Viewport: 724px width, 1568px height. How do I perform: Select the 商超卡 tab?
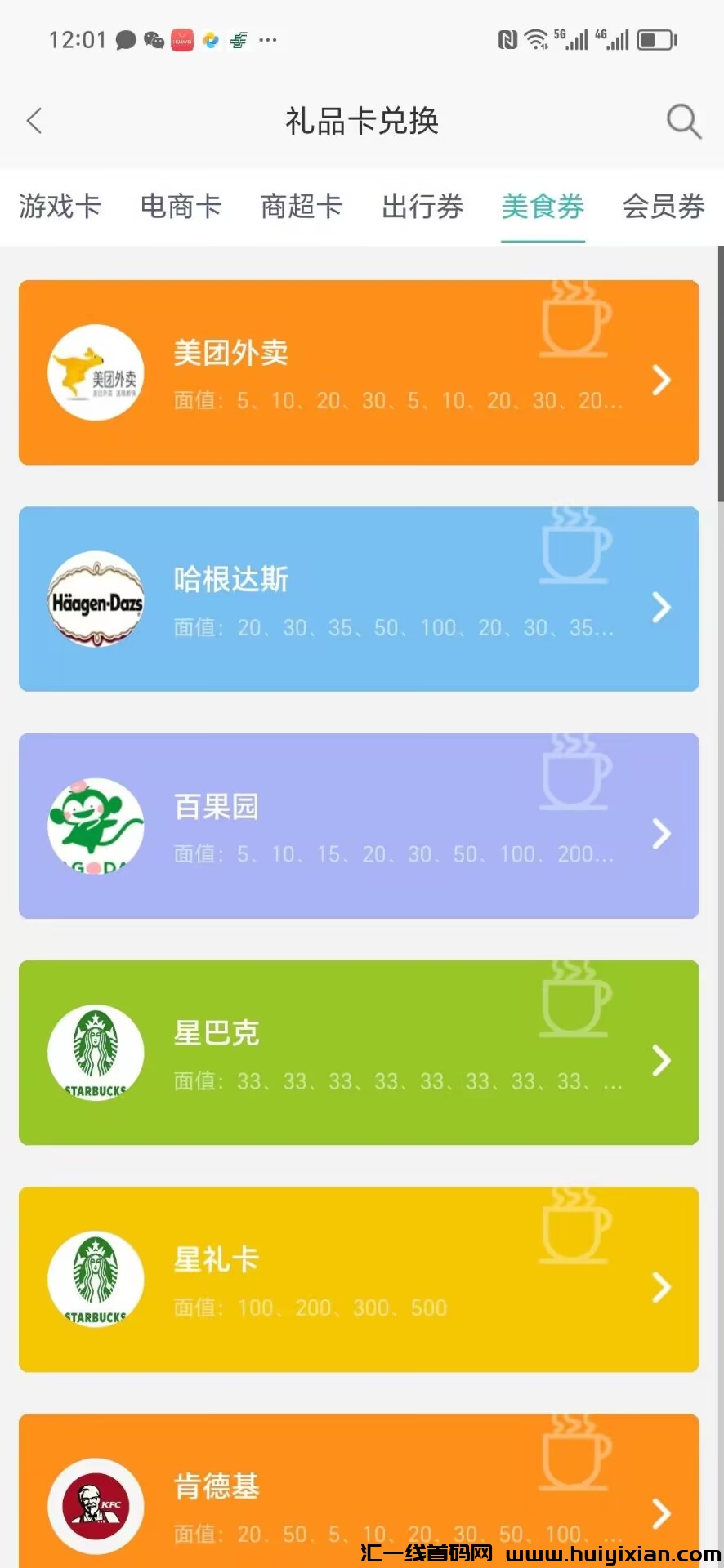click(302, 207)
